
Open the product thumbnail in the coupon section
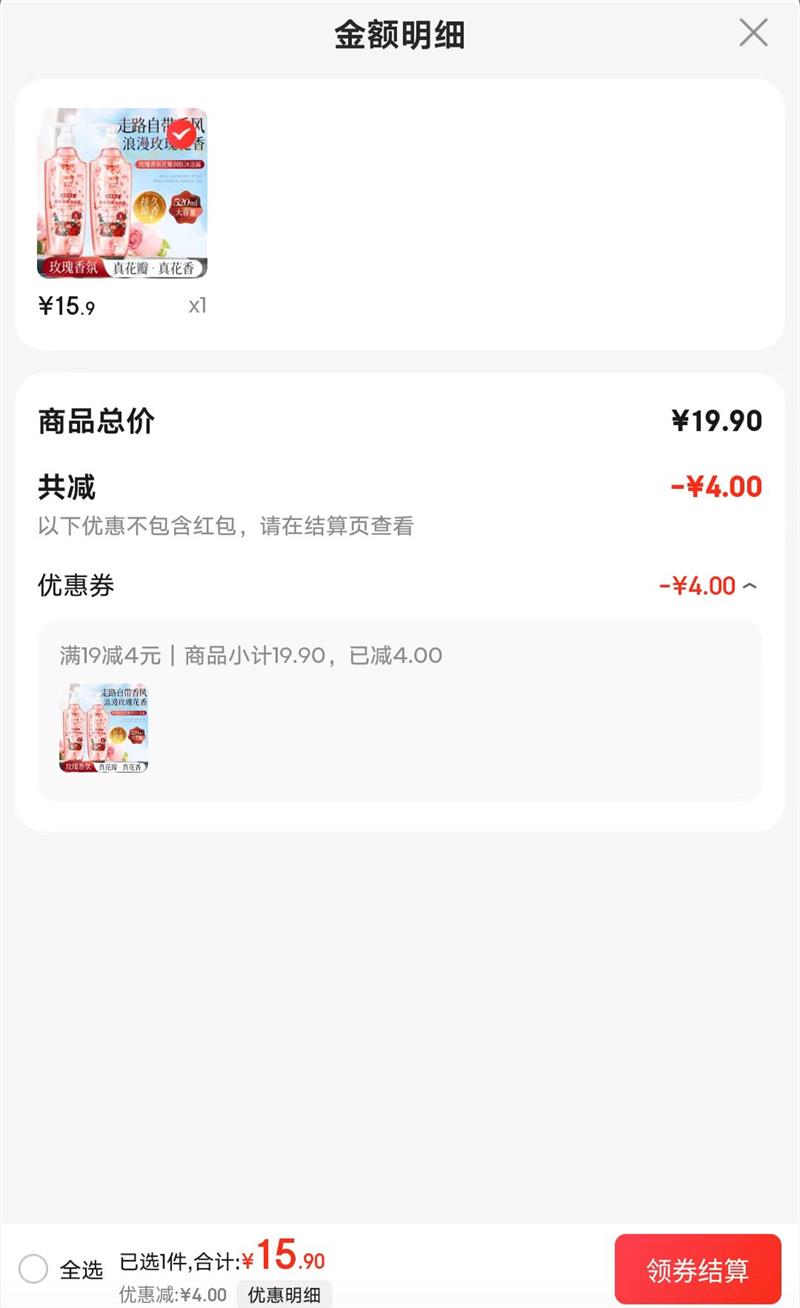click(x=104, y=728)
